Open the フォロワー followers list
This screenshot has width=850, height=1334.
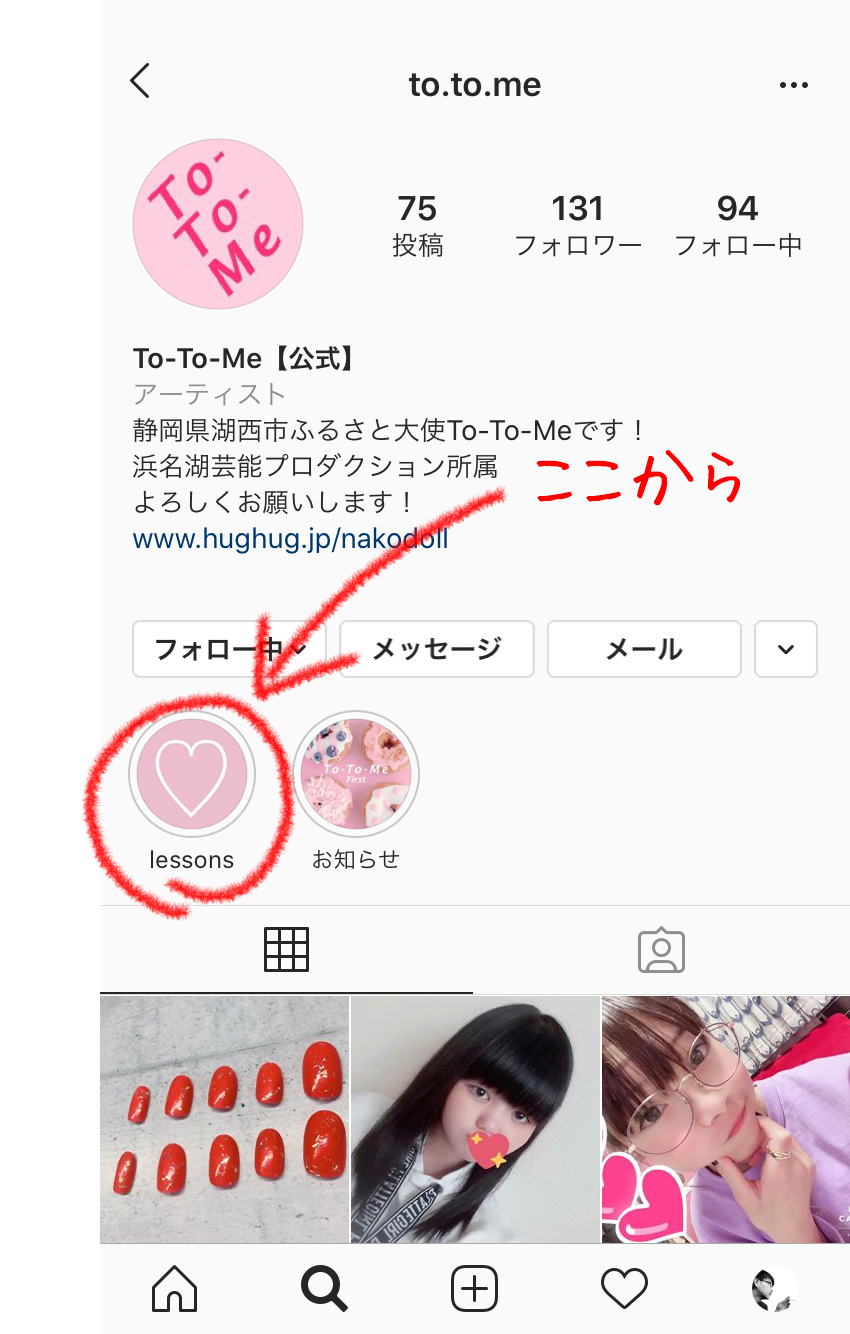[x=577, y=225]
